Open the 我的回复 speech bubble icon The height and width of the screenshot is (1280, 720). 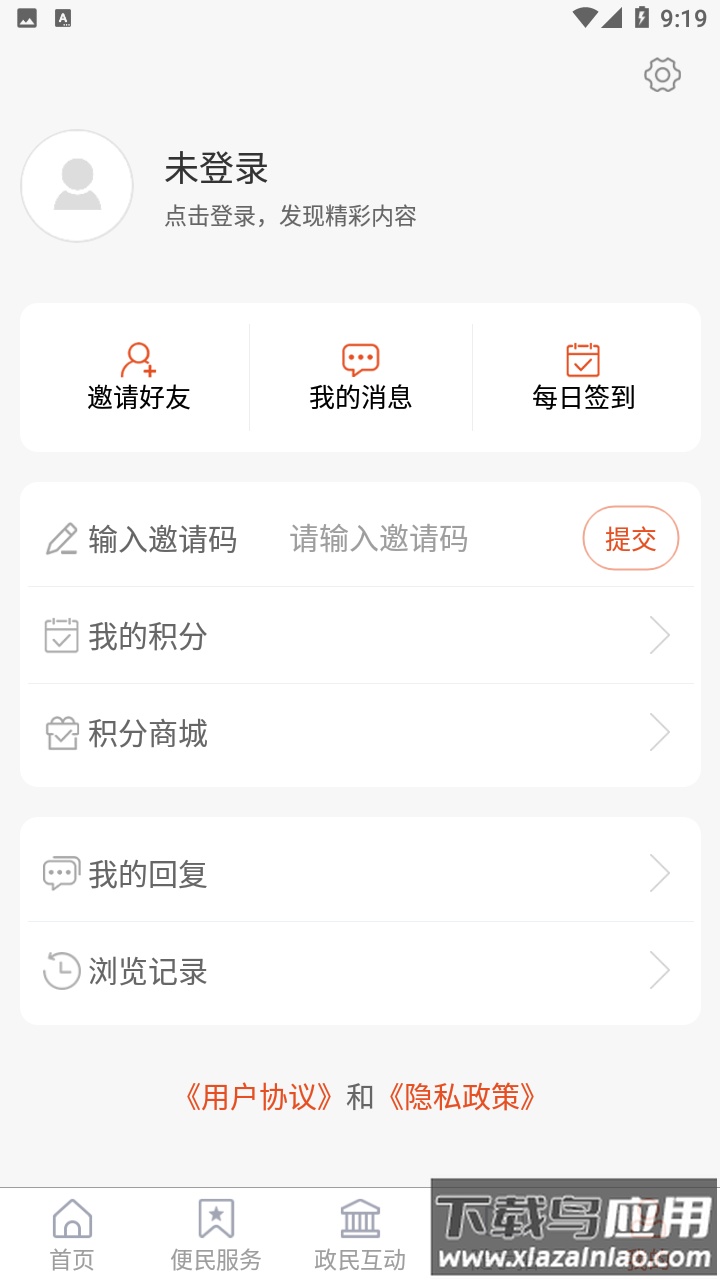(x=62, y=871)
